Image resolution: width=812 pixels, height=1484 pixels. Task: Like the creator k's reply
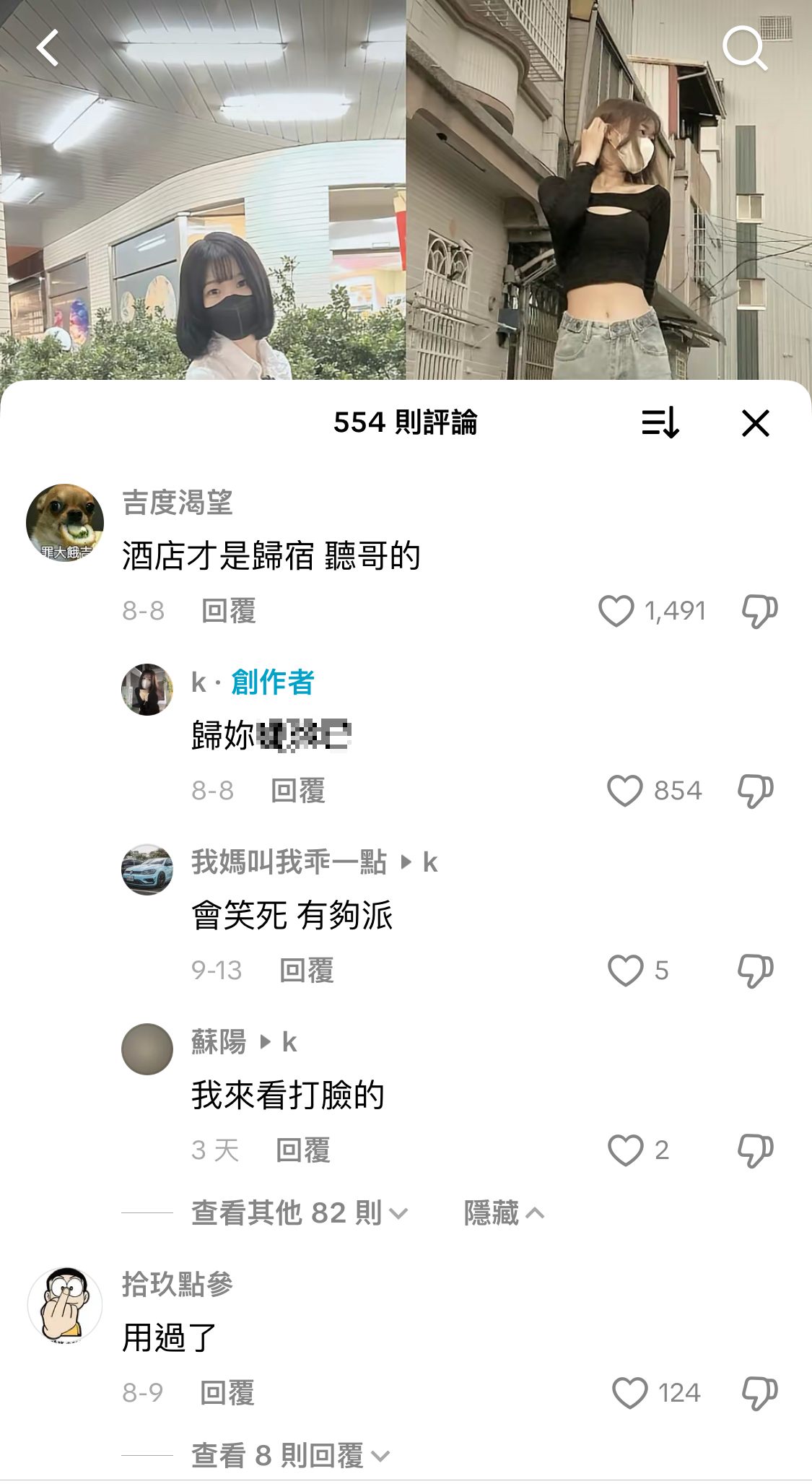(625, 791)
